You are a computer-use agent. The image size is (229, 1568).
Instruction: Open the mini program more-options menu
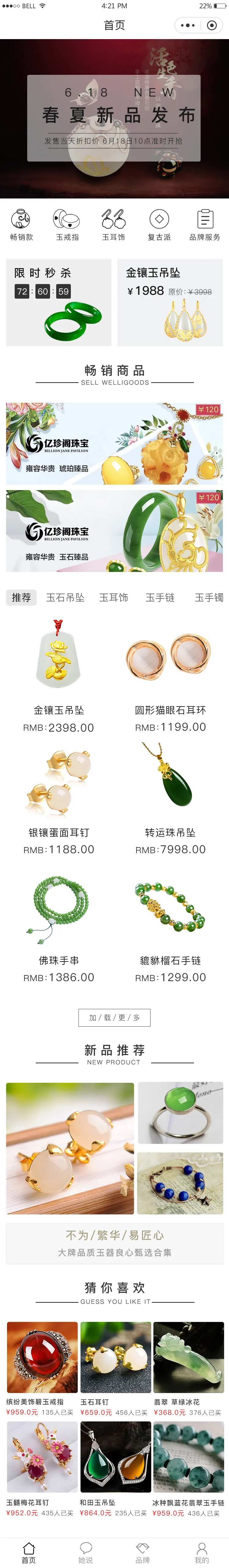[187, 25]
